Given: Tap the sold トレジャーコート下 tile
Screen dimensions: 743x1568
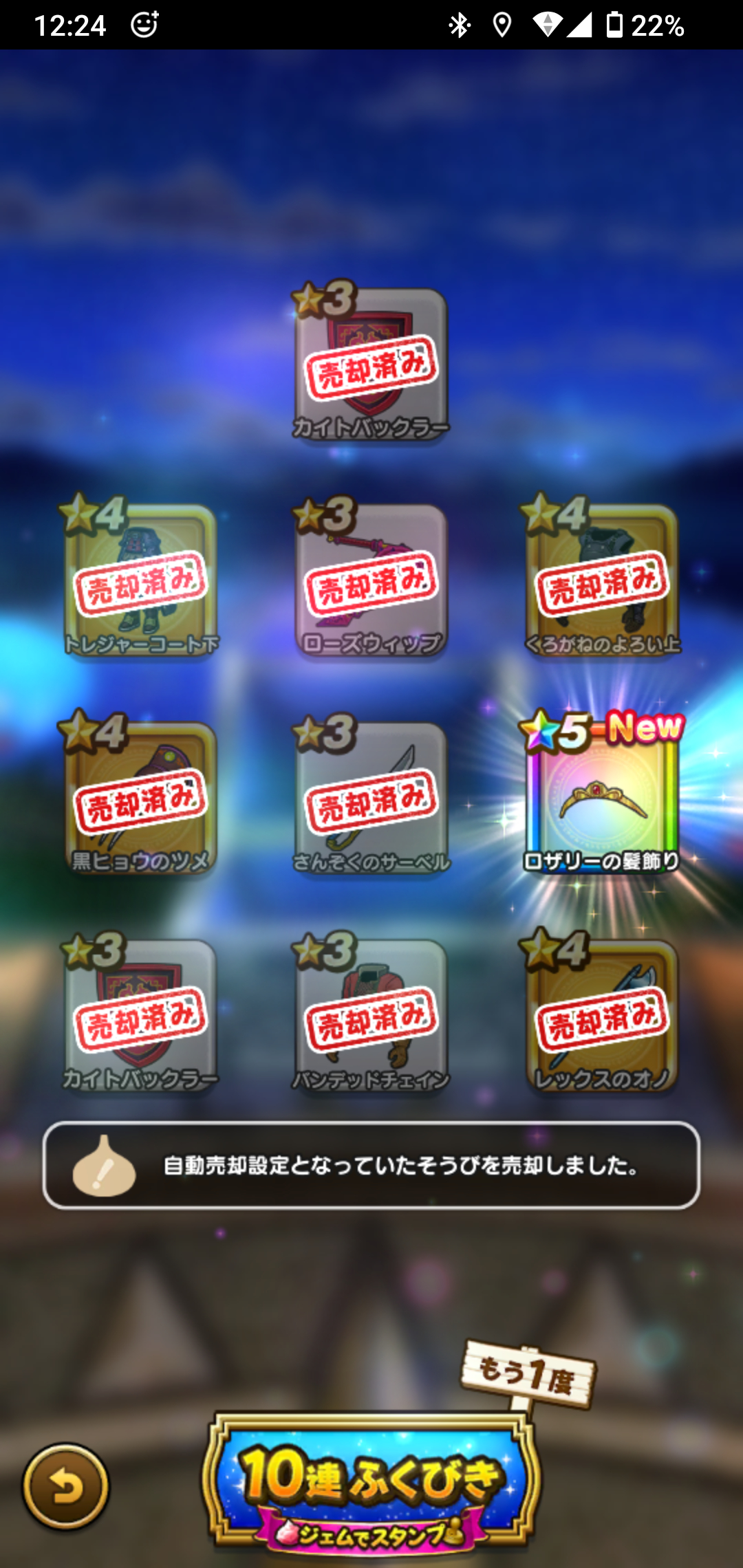Looking at the screenshot, I should click(141, 579).
